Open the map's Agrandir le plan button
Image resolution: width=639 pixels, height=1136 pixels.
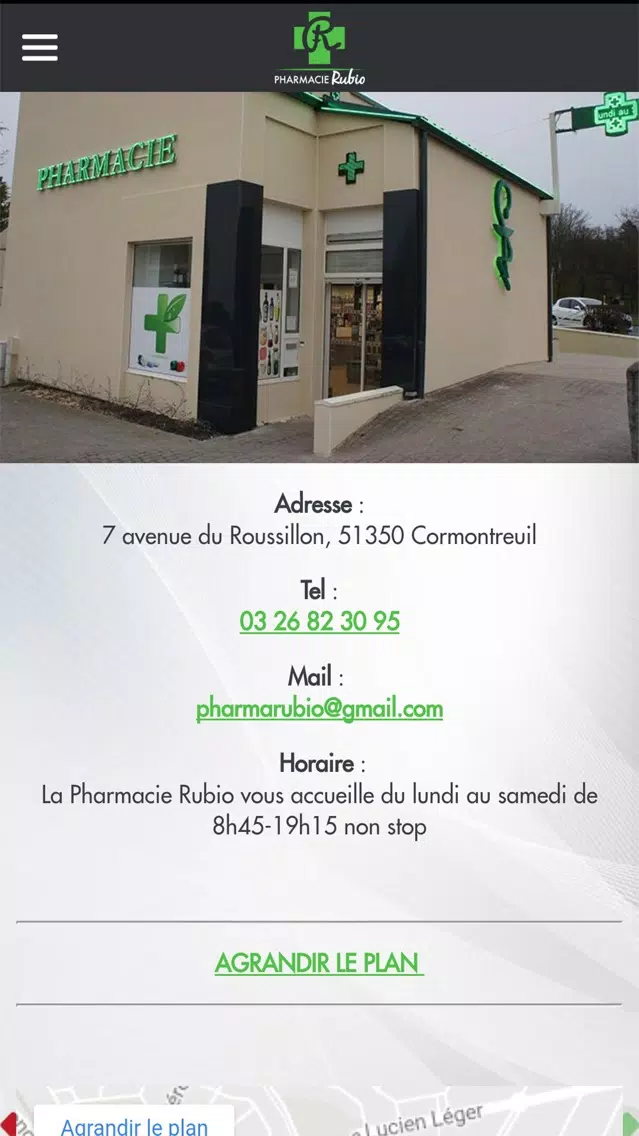(x=134, y=1124)
